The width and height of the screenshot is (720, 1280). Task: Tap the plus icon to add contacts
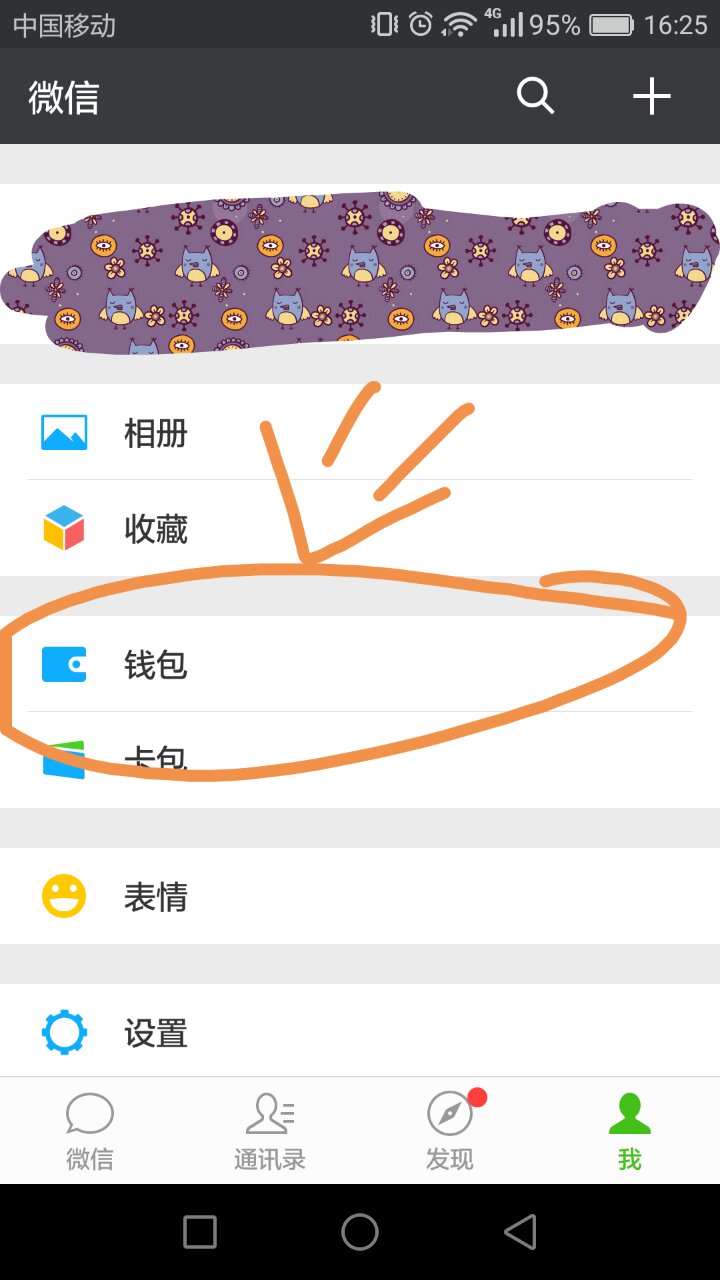(652, 96)
